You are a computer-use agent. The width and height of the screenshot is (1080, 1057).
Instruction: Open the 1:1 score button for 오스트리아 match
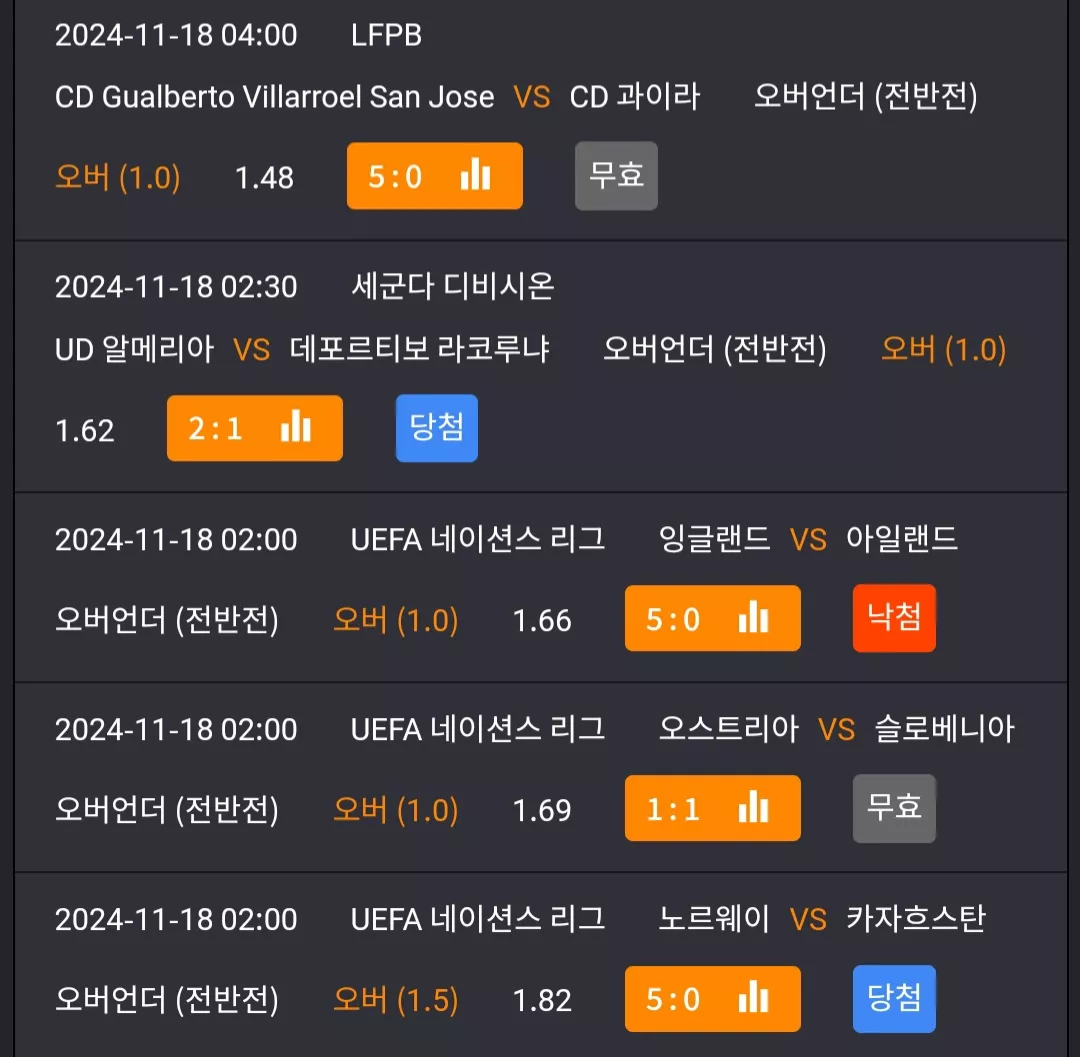[712, 808]
